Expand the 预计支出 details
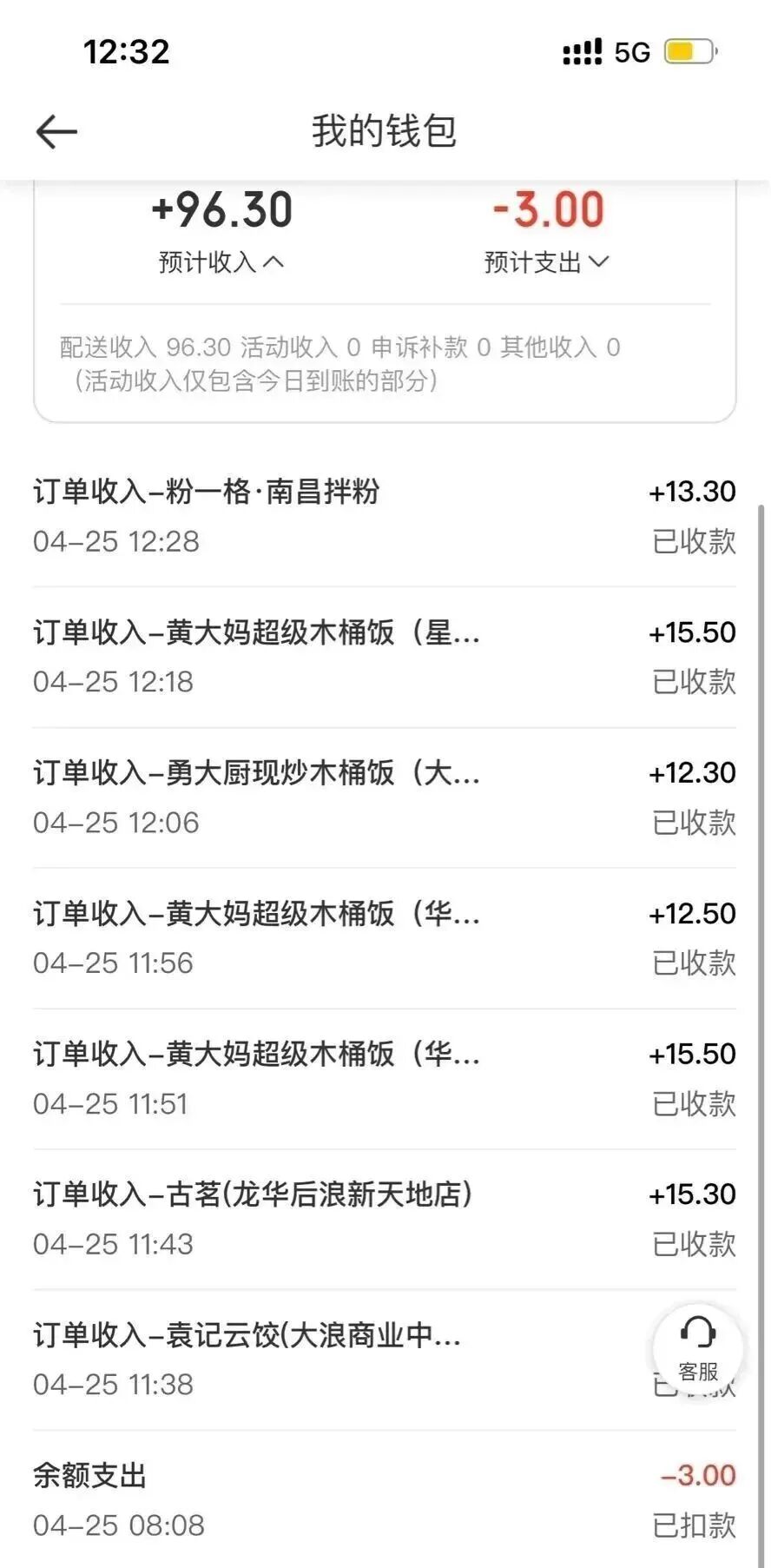 546,261
